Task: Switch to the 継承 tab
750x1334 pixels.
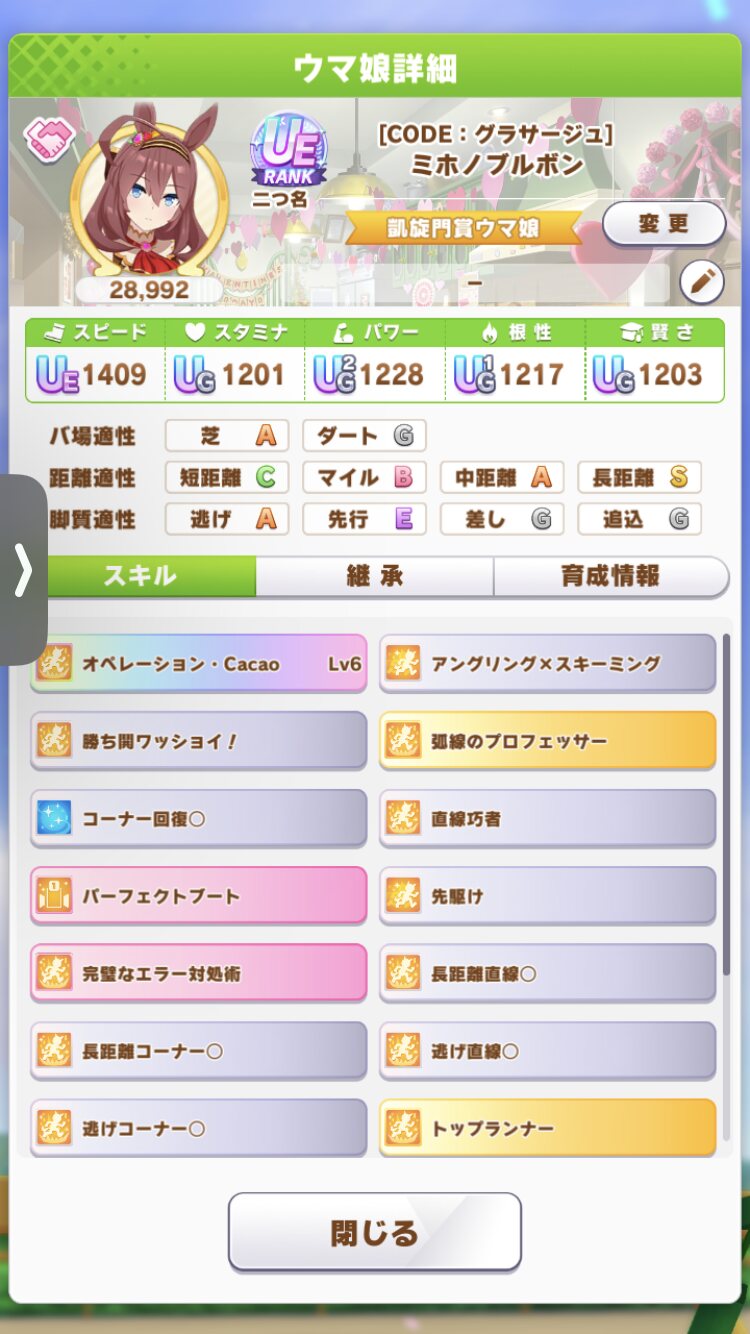Action: tap(374, 576)
